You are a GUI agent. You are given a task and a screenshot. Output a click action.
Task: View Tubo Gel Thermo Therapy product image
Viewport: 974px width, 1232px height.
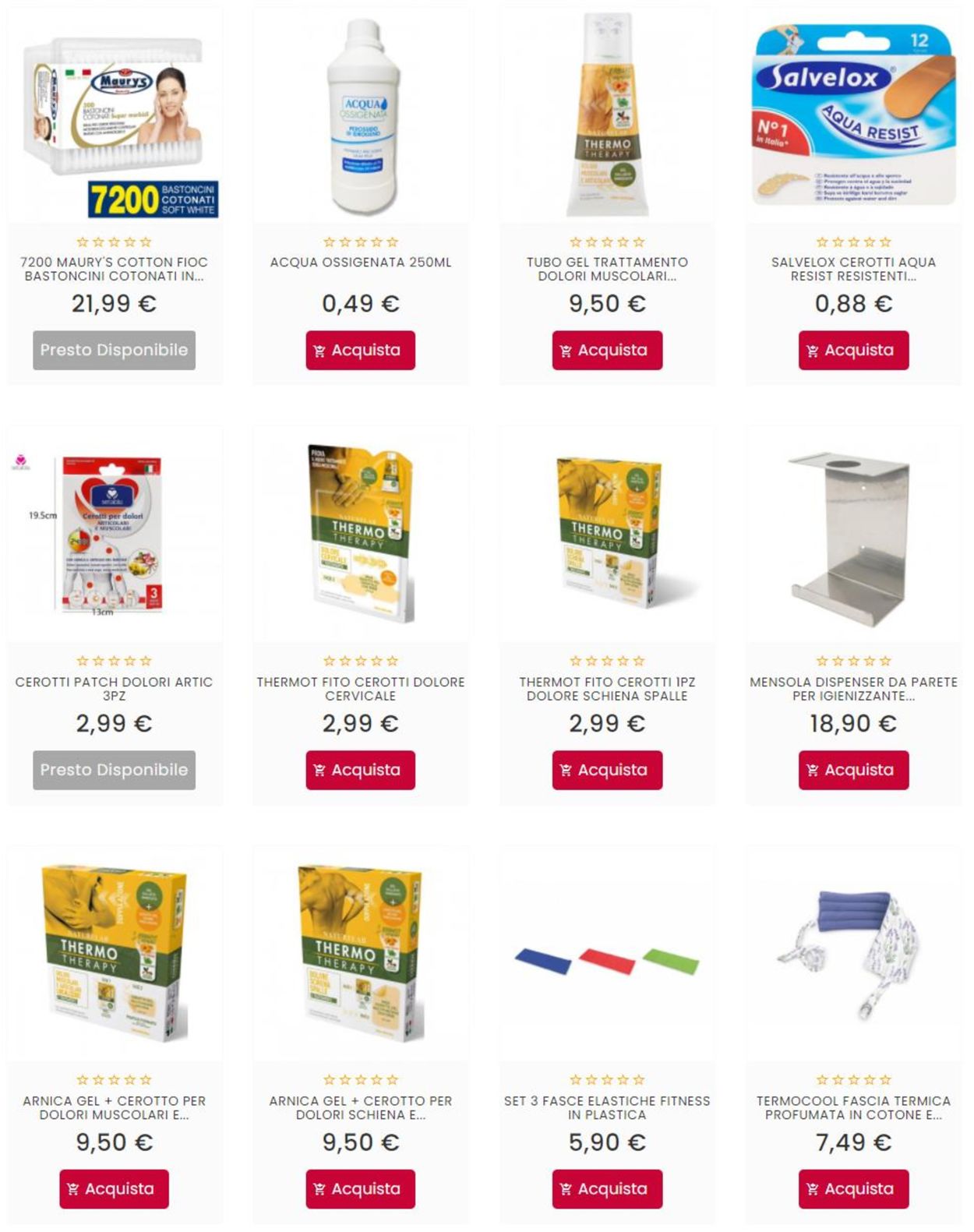coord(607,117)
